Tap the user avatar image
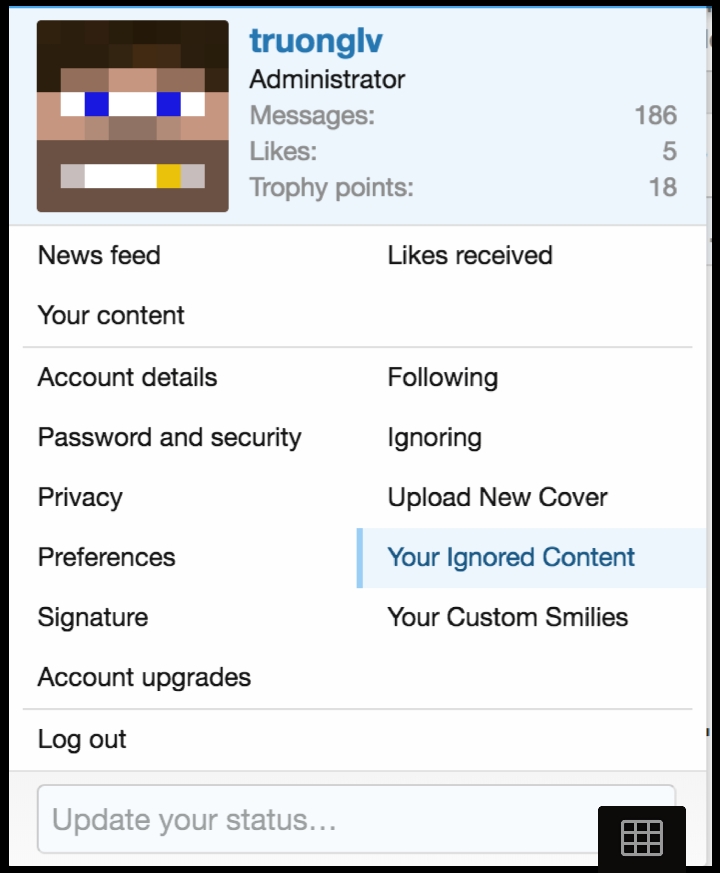 (x=133, y=116)
